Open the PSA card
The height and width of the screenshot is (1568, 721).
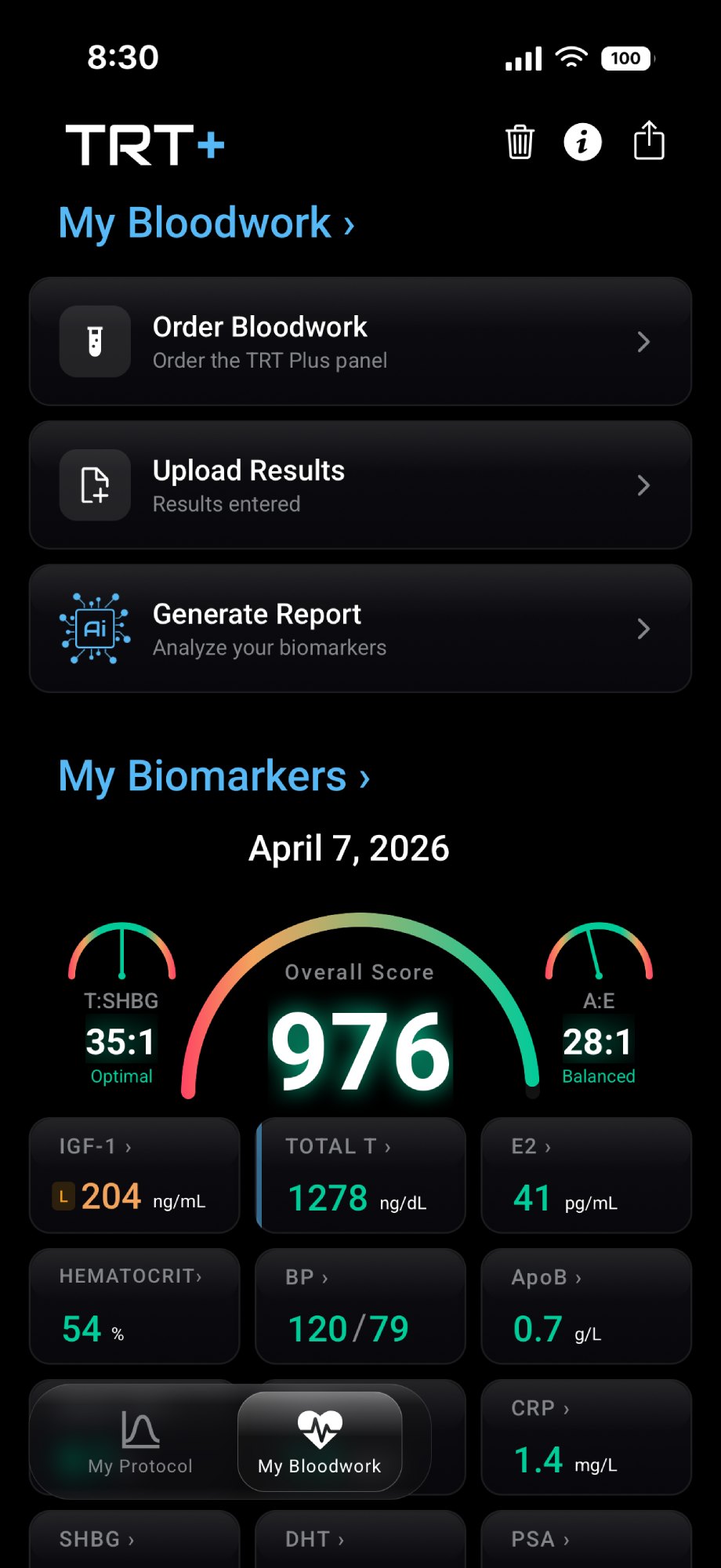(586, 1540)
